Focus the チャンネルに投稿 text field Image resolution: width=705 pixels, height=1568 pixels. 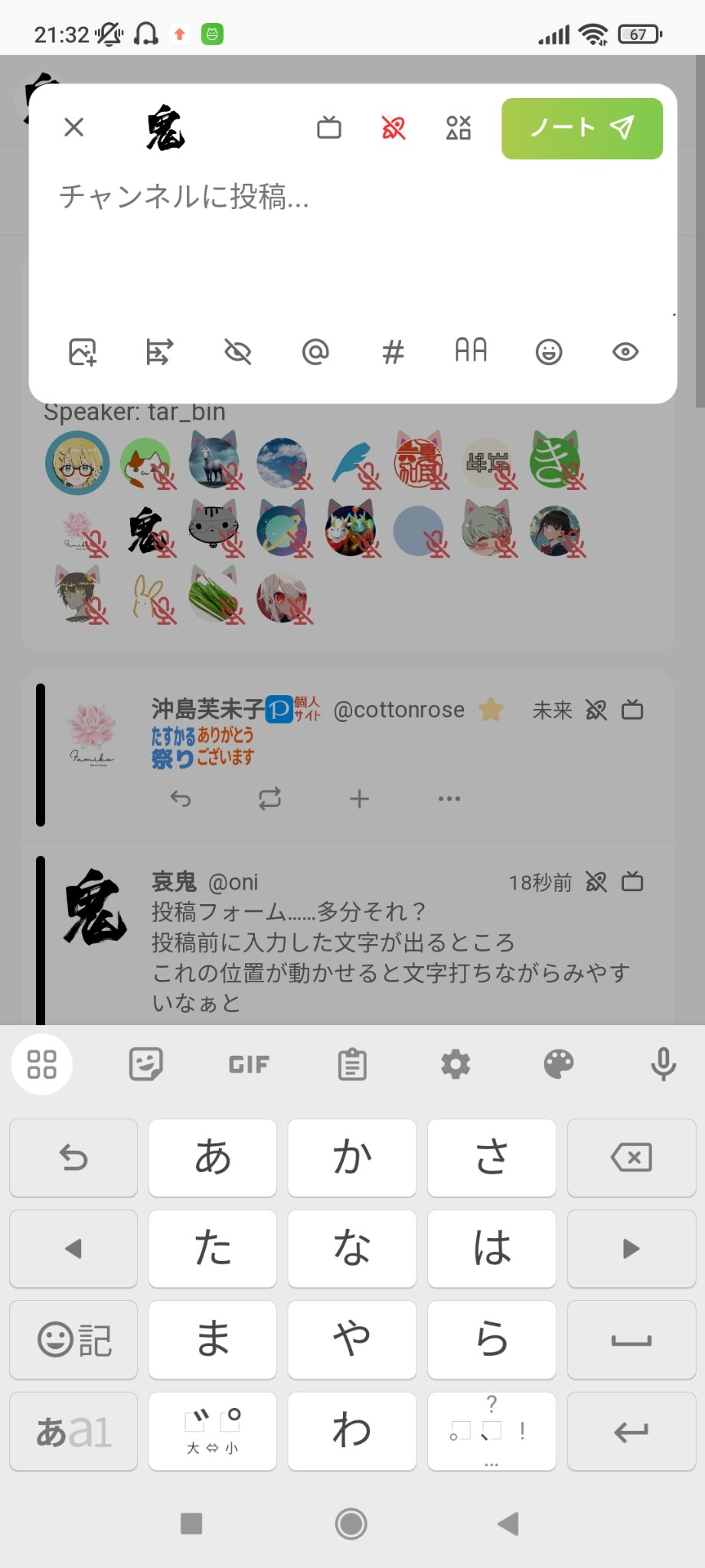352,230
